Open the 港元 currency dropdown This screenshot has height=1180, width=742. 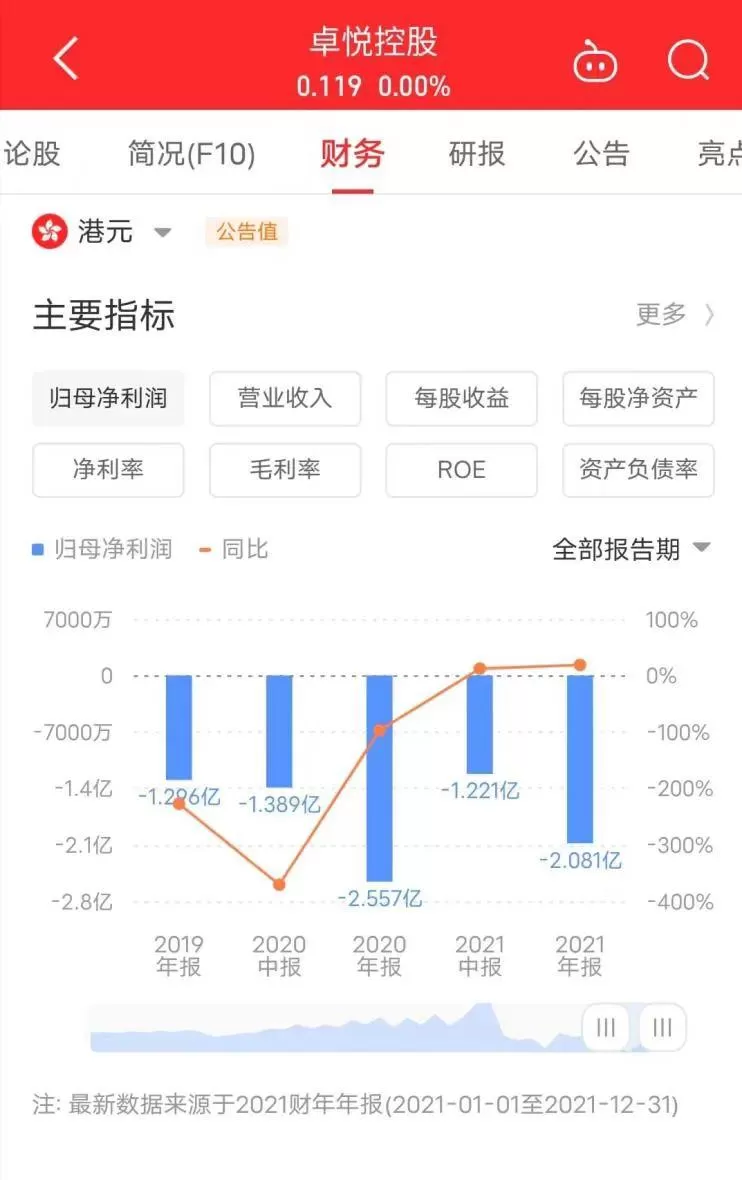coord(102,231)
